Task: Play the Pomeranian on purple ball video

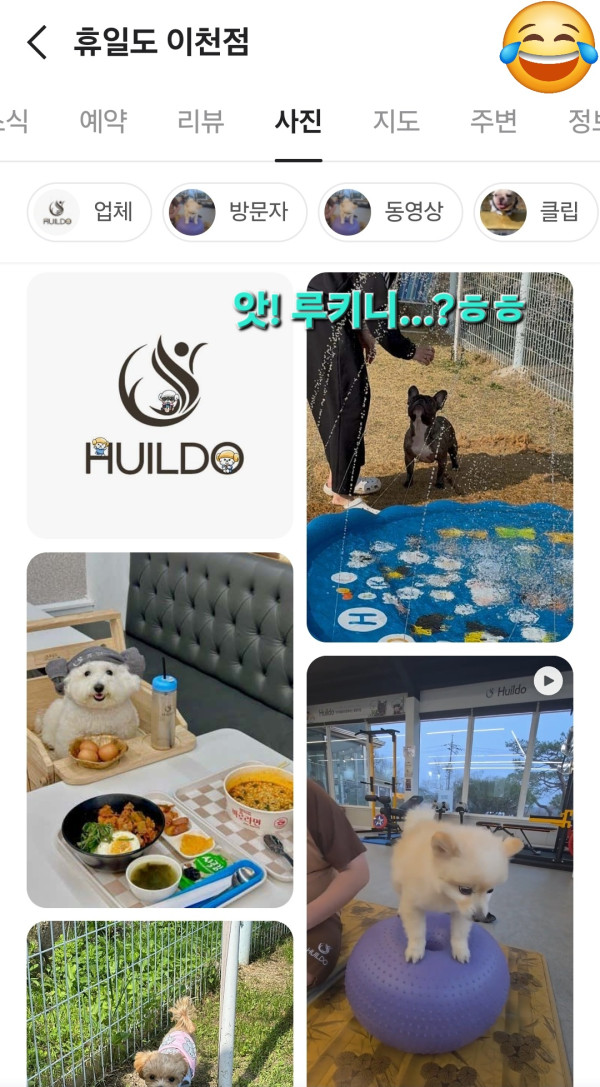Action: tap(440, 870)
